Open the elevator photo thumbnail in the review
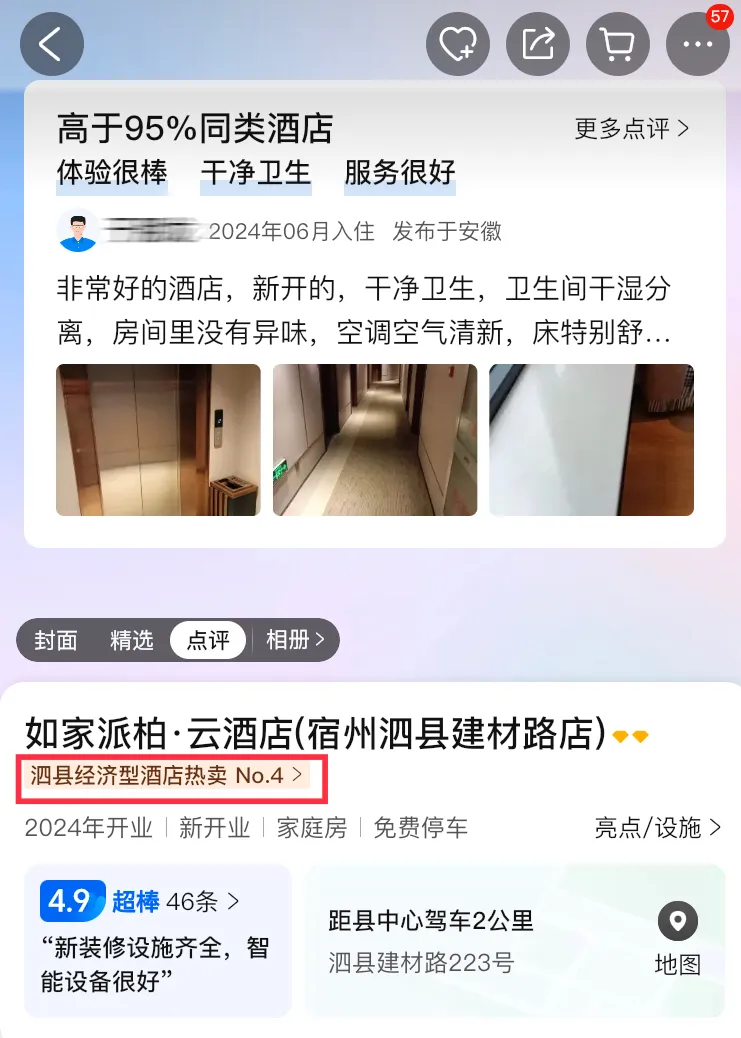The width and height of the screenshot is (741, 1038). pyautogui.click(x=157, y=440)
